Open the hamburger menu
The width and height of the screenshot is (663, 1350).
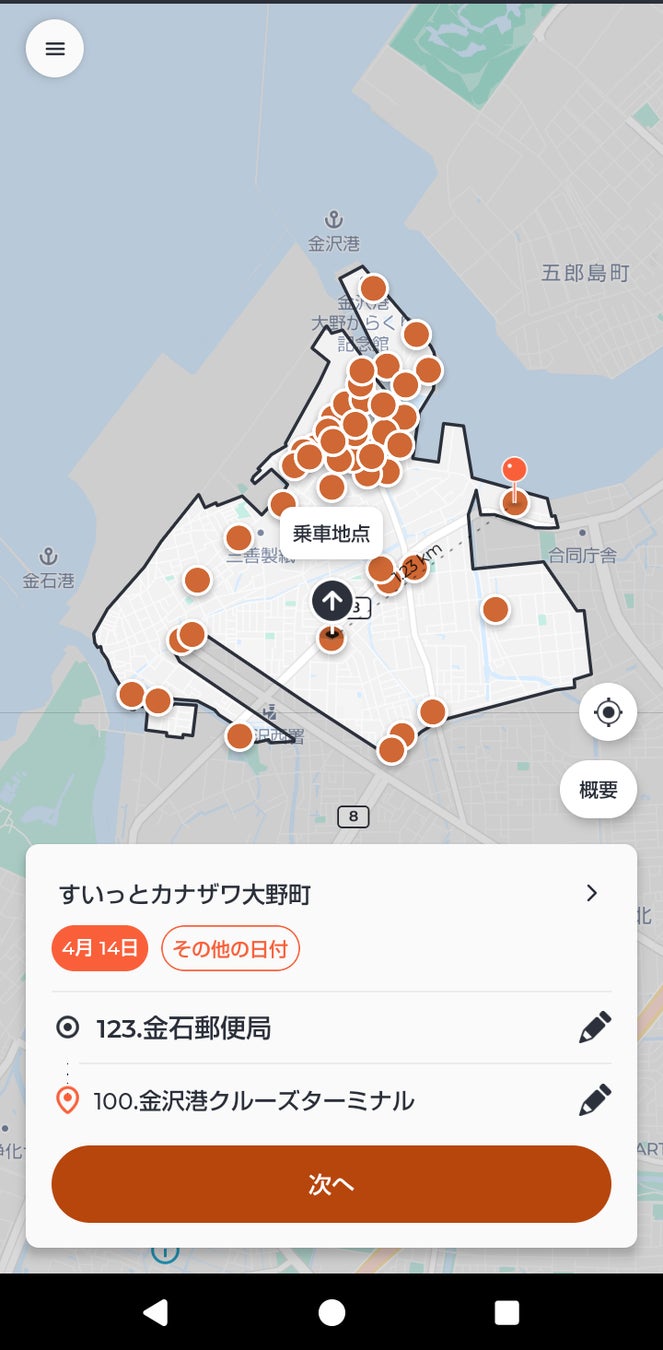55,49
